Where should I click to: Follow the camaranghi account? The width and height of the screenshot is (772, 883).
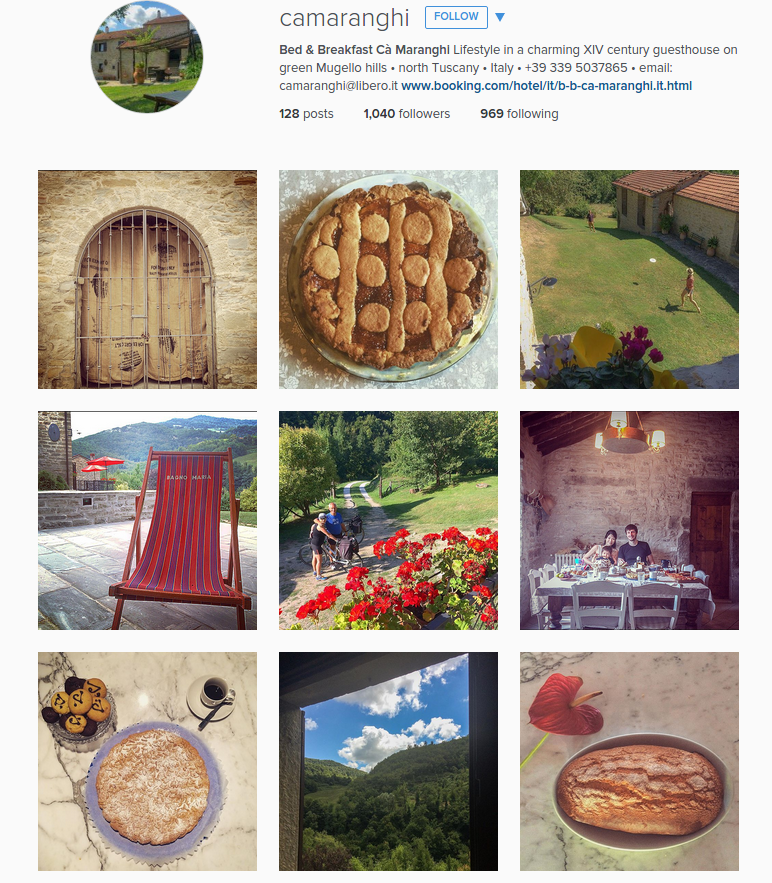pos(456,17)
